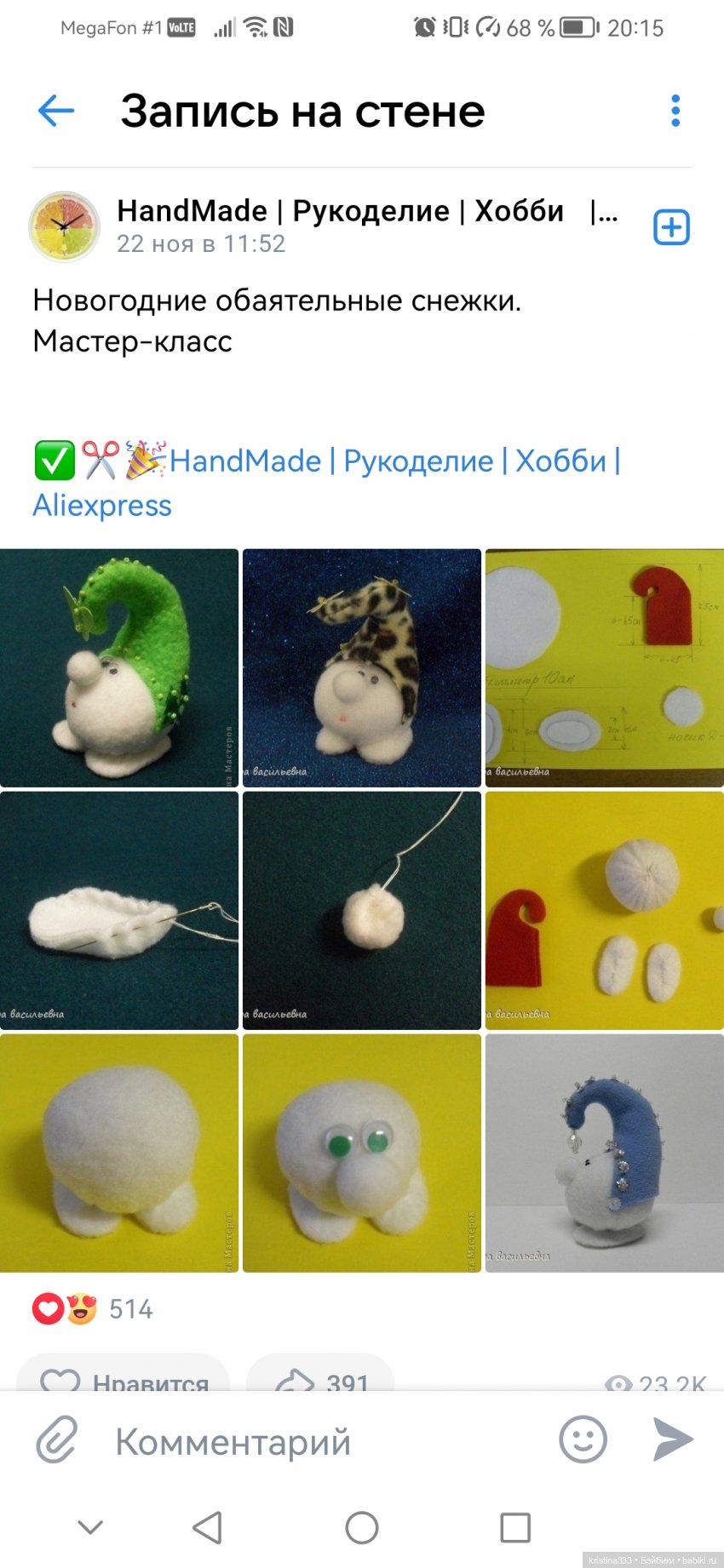Open the leopard-hat snowball photo

[x=362, y=667]
